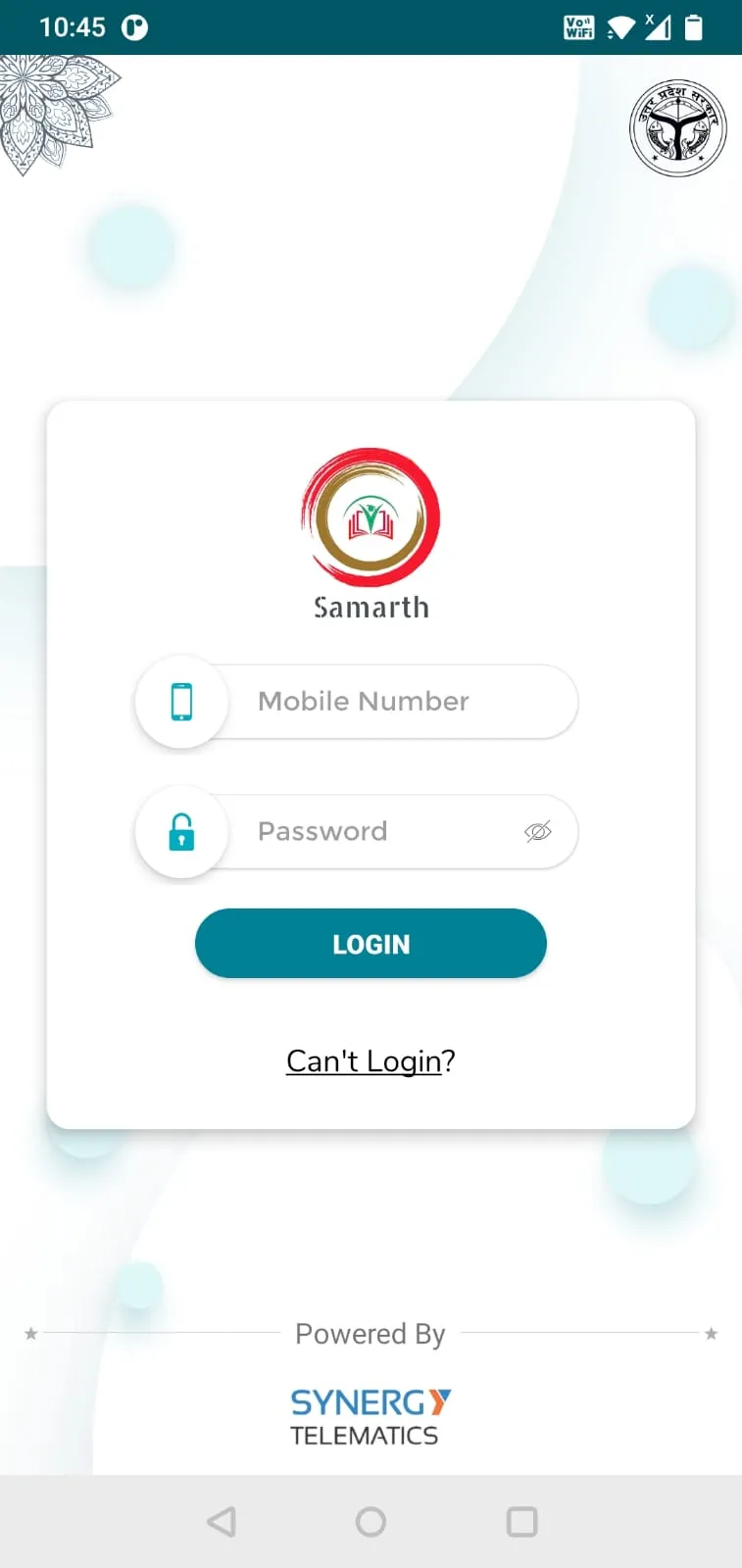Go to the home screen
The height and width of the screenshot is (1568, 742).
(x=371, y=1522)
